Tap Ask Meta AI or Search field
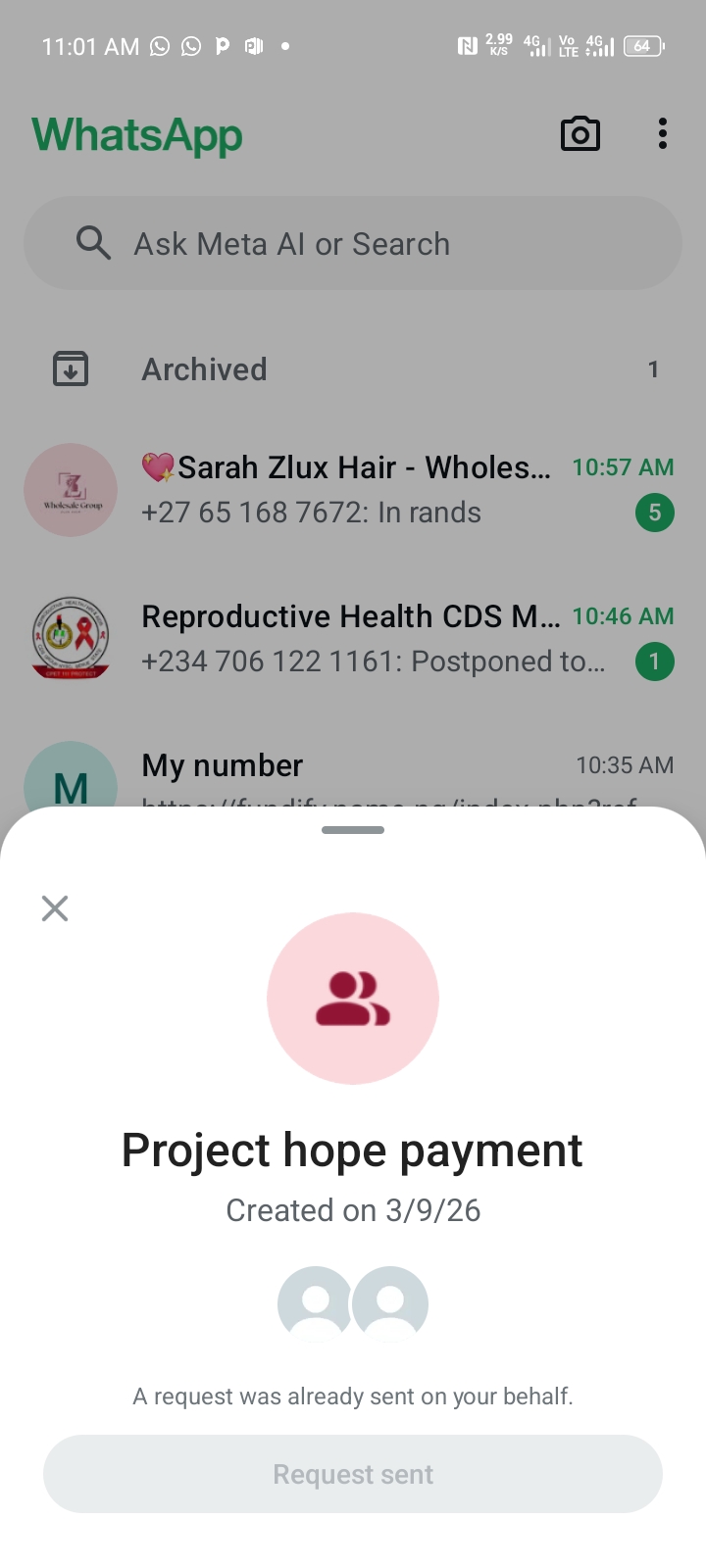 (x=353, y=243)
